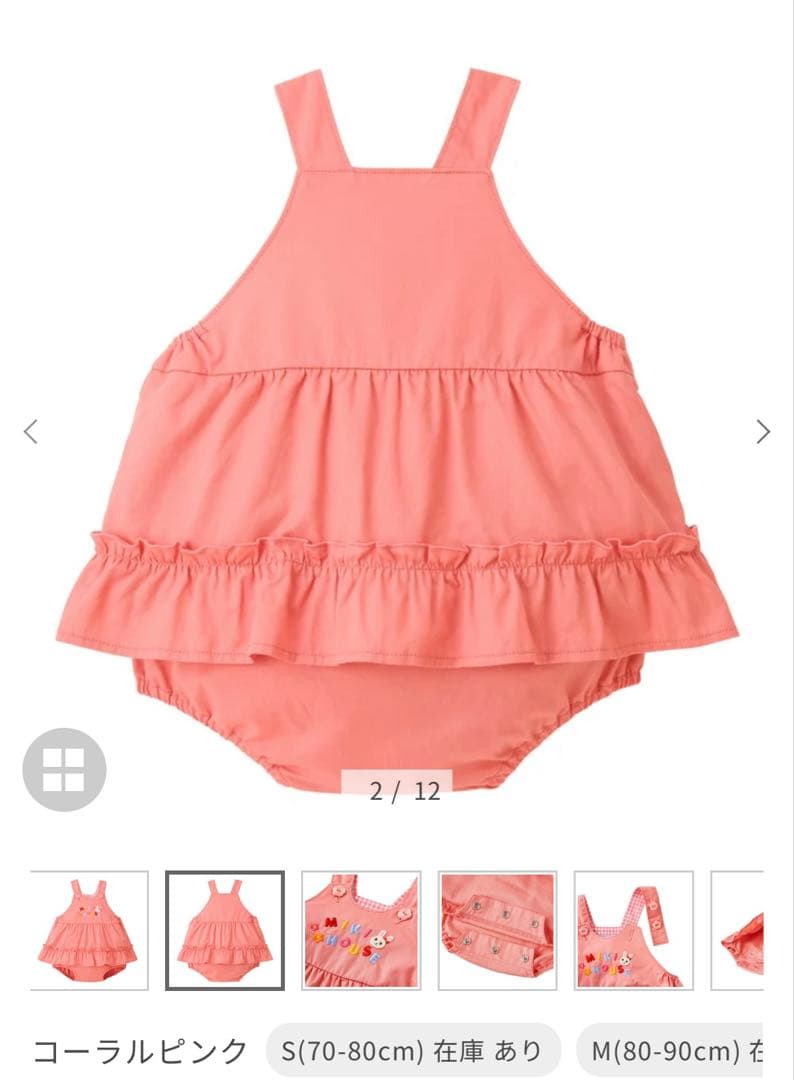Go to the previous product image
This screenshot has height=1080, width=794.
point(30,432)
